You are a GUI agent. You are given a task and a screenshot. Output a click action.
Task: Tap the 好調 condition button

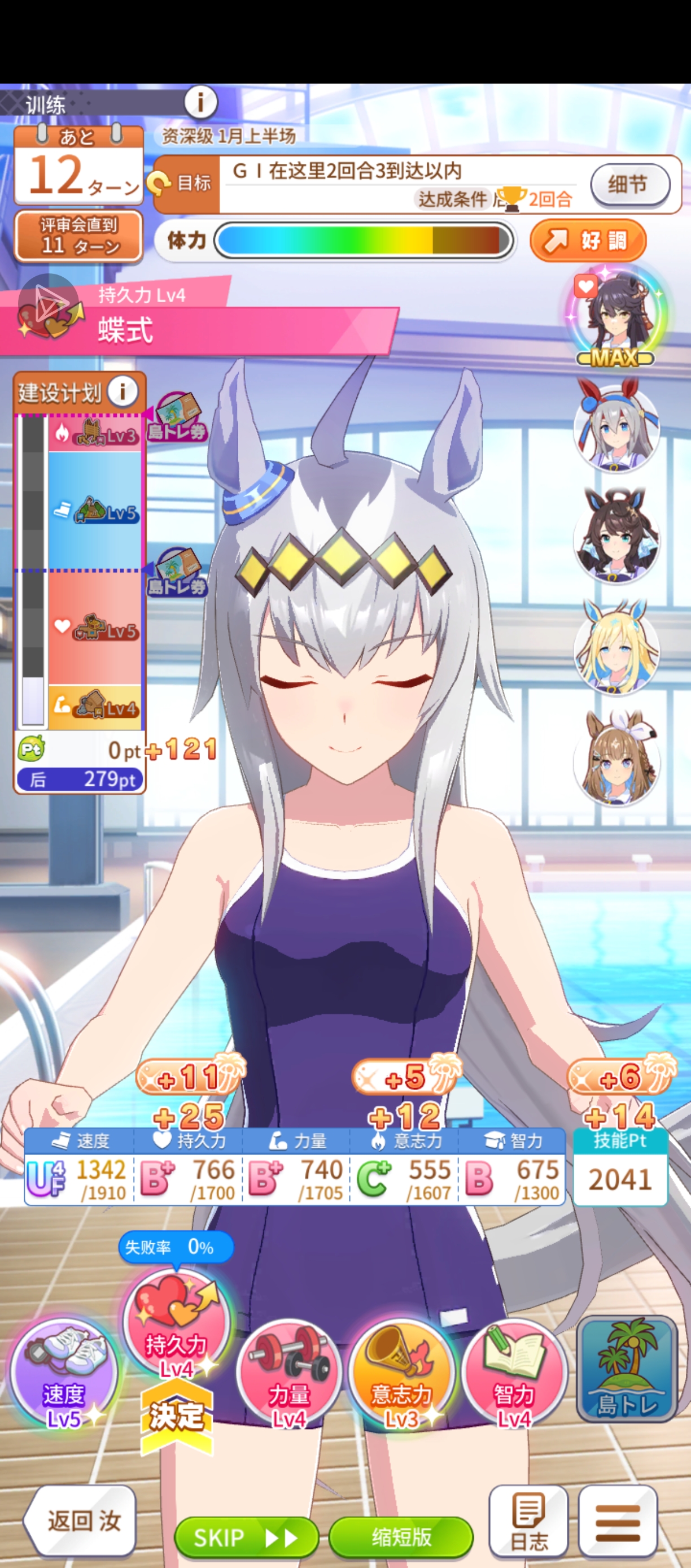[587, 241]
